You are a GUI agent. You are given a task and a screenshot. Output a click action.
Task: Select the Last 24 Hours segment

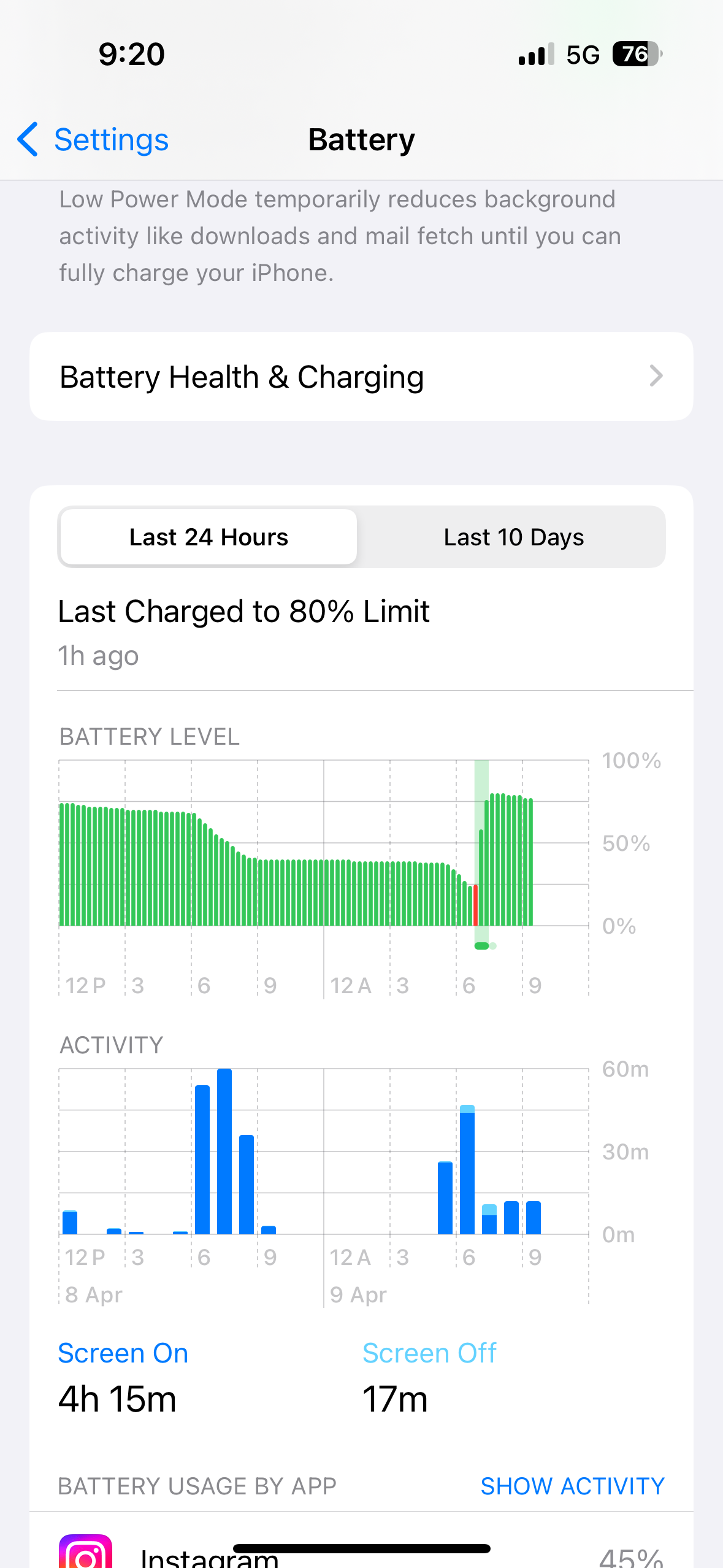(208, 537)
